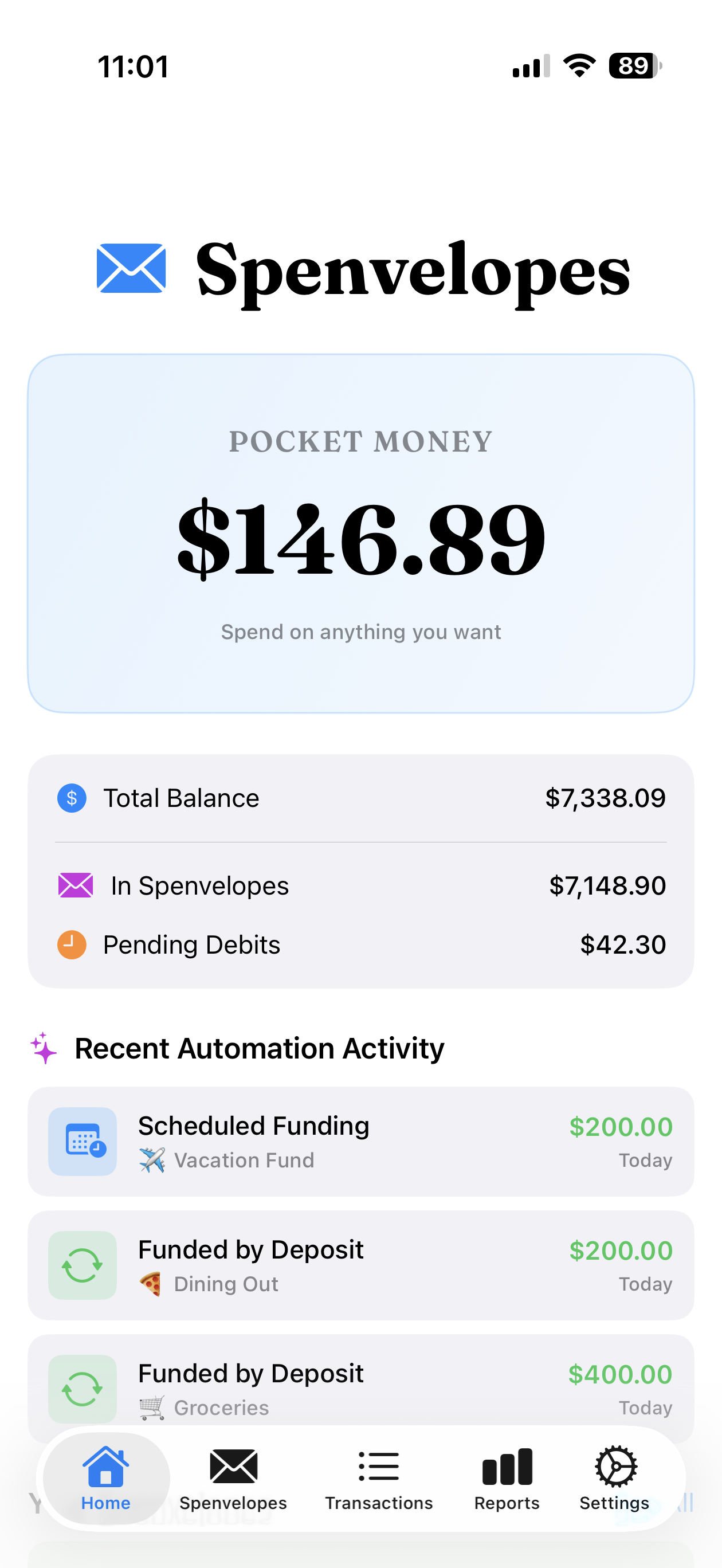Tap the orange Pending Debits clock icon
Image resolution: width=722 pixels, height=1568 pixels.
pos(71,944)
